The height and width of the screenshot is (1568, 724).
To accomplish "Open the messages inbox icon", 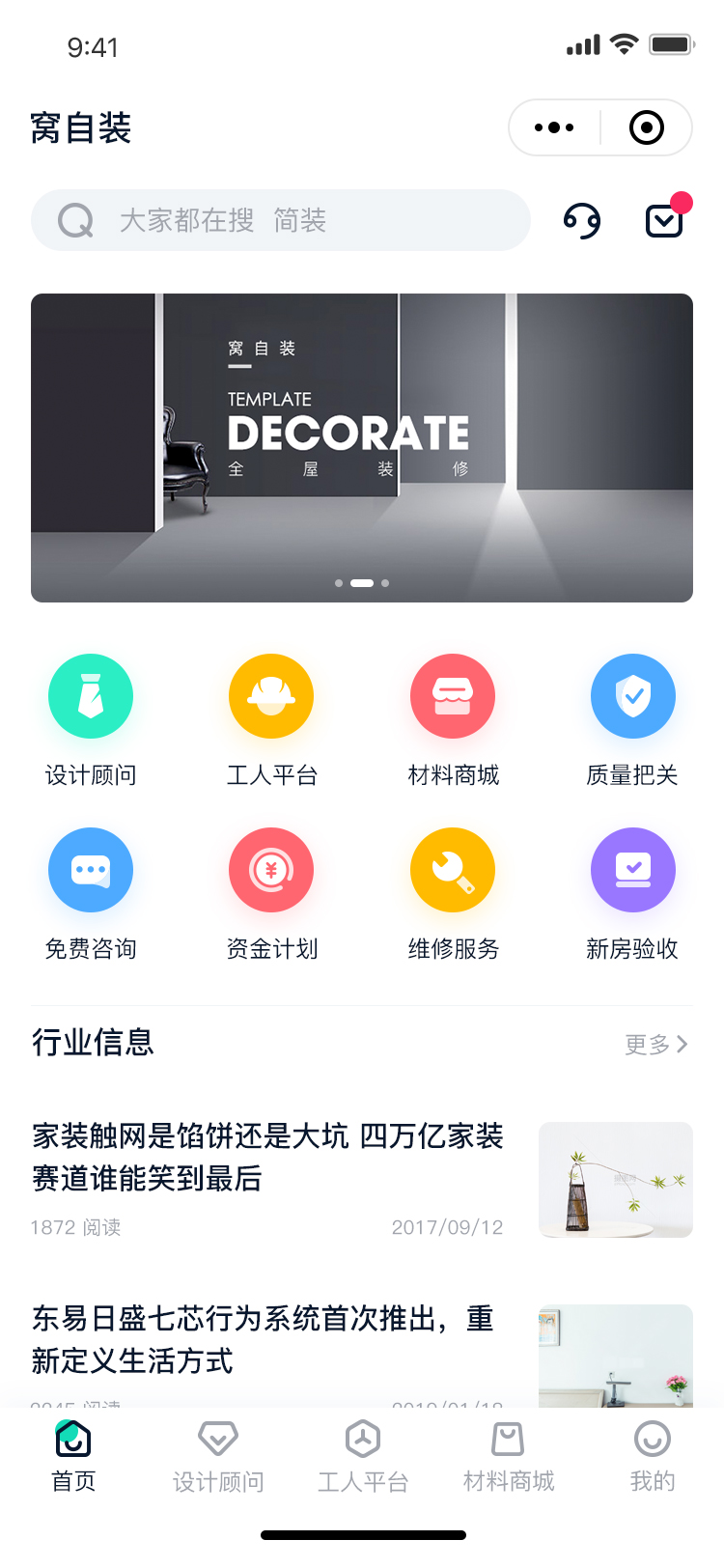I will click(x=664, y=220).
